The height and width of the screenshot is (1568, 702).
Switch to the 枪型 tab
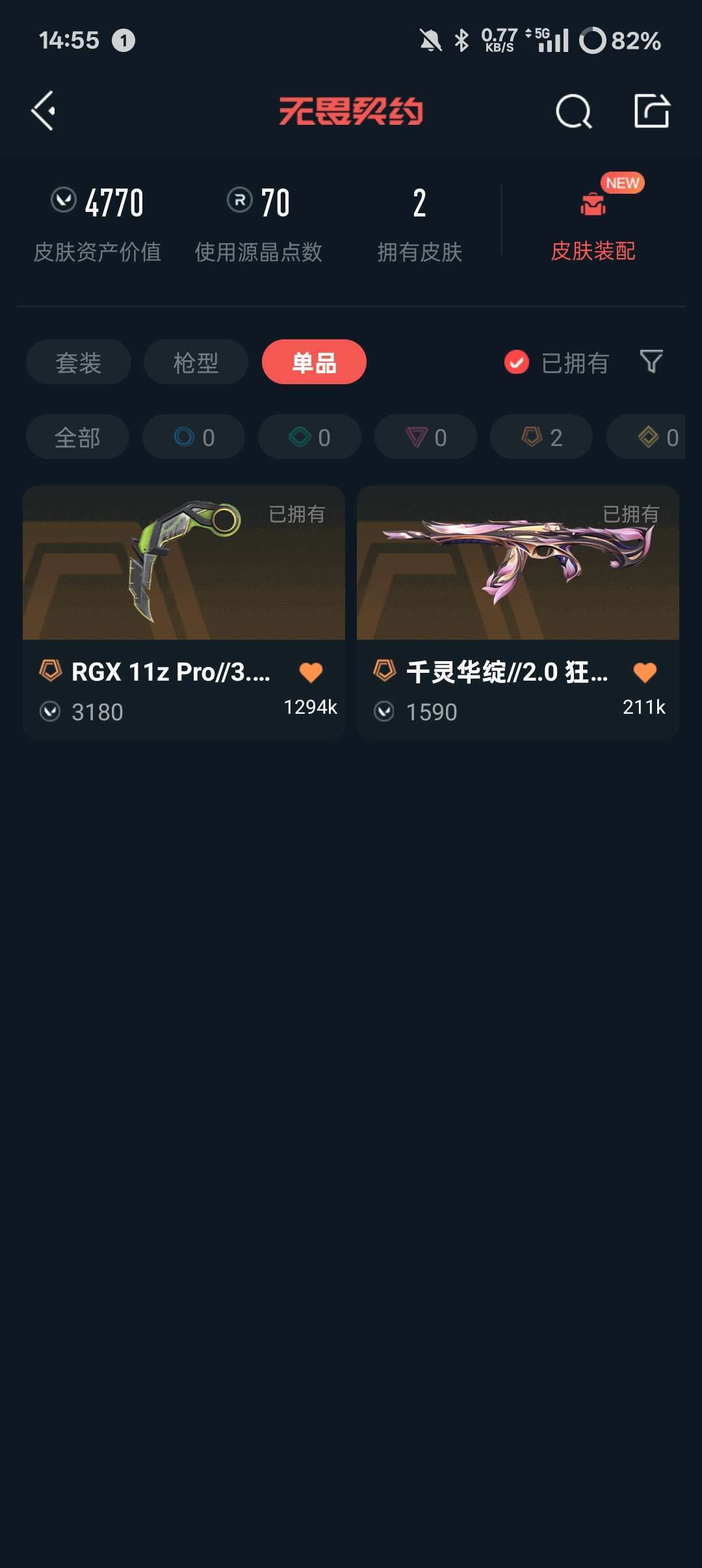pyautogui.click(x=196, y=362)
